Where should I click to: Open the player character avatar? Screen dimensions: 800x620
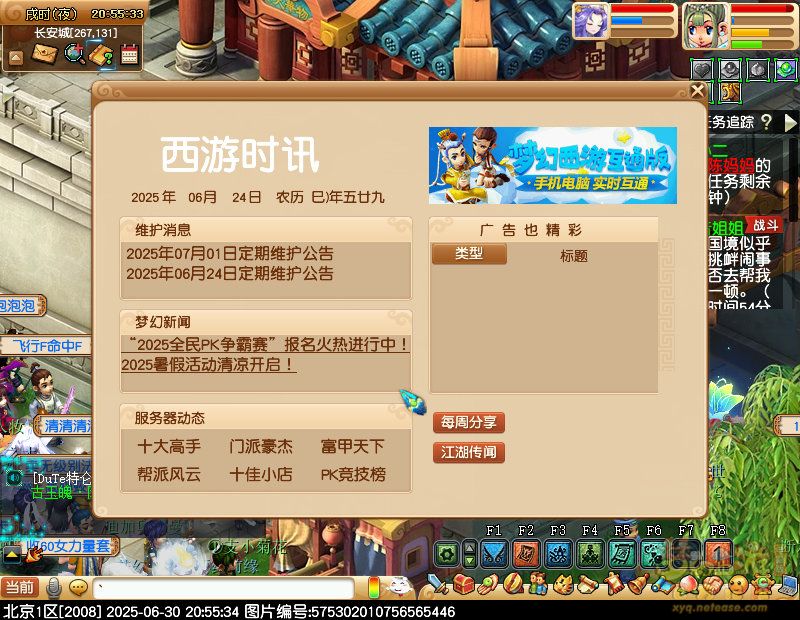pos(704,26)
